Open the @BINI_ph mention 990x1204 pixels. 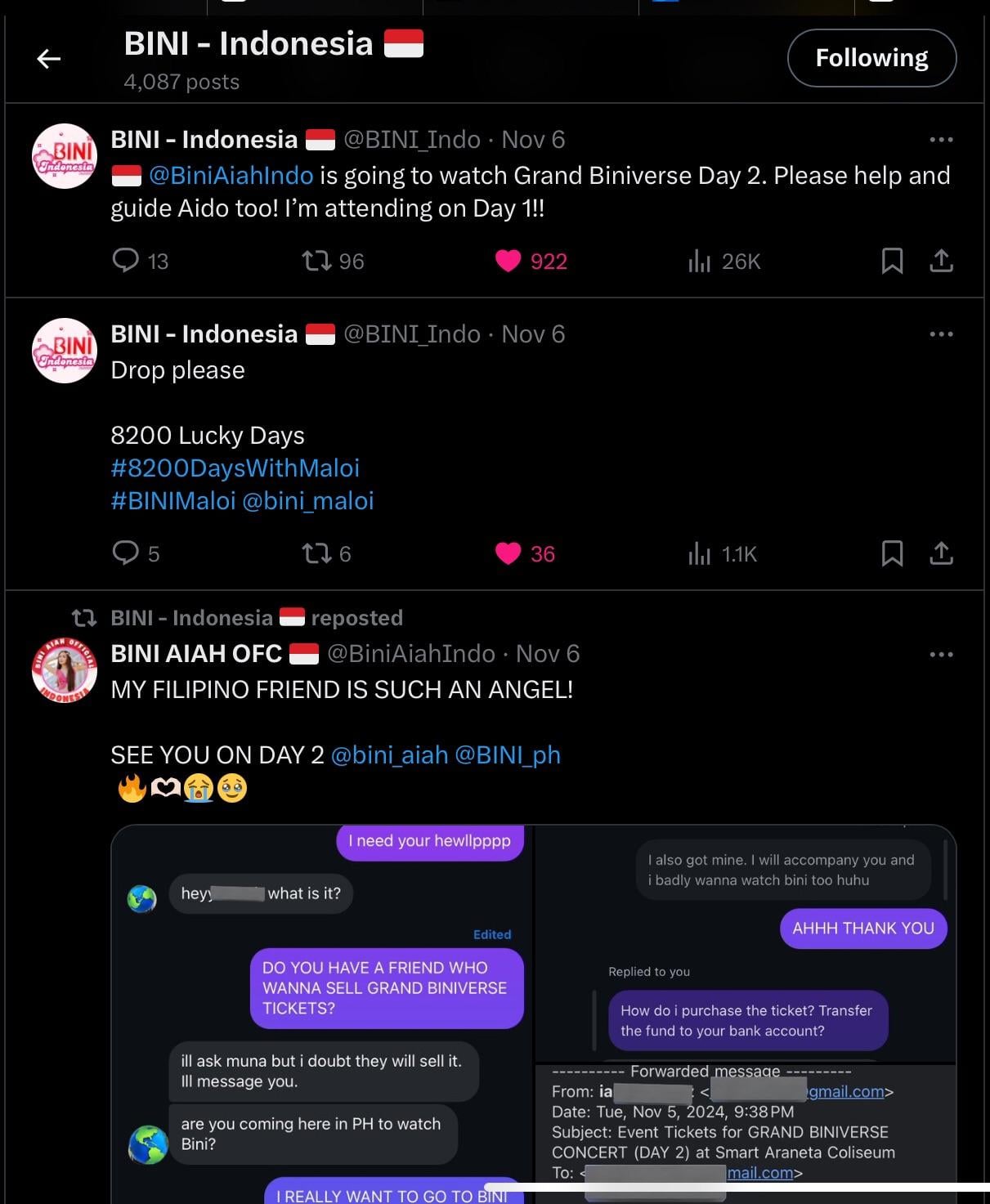508,754
